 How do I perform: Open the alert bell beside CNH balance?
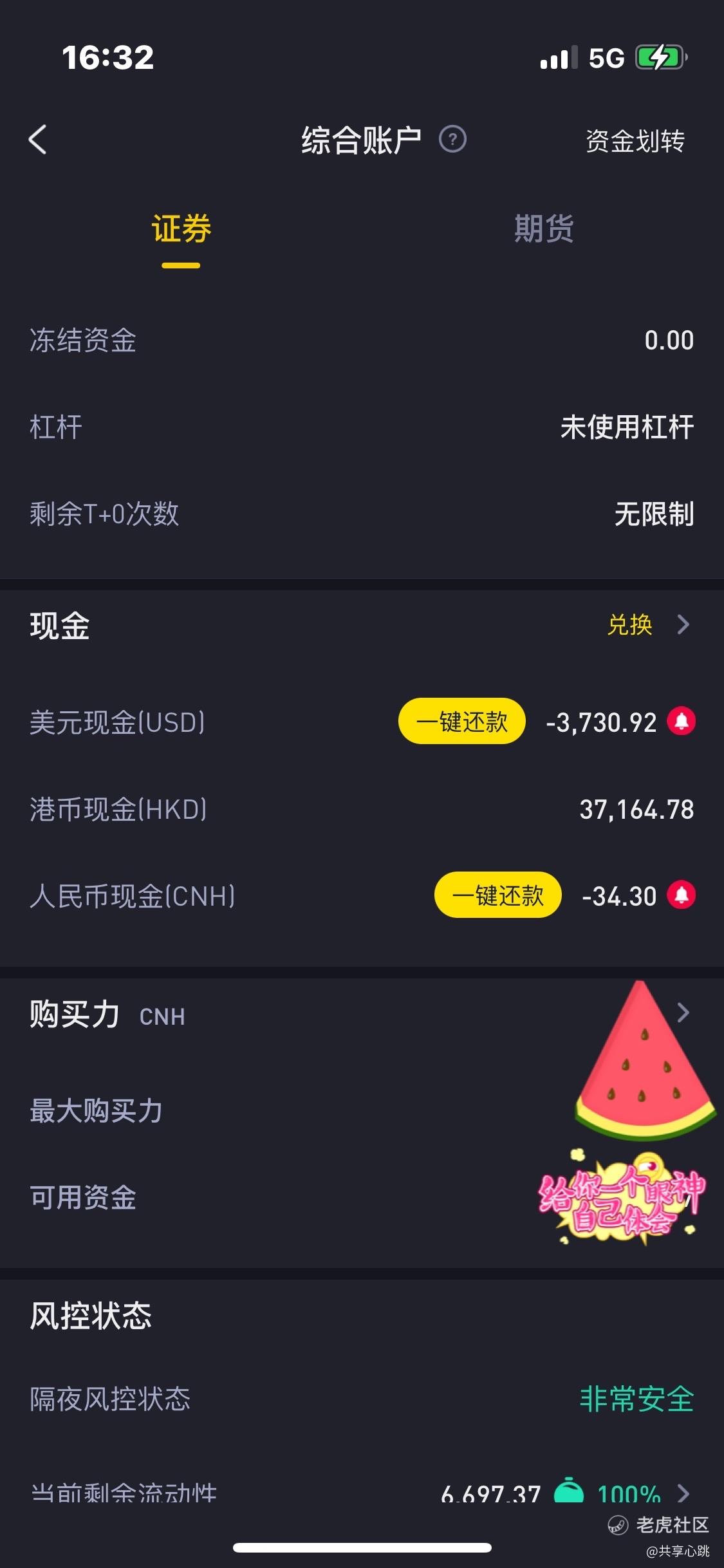pyautogui.click(x=682, y=895)
